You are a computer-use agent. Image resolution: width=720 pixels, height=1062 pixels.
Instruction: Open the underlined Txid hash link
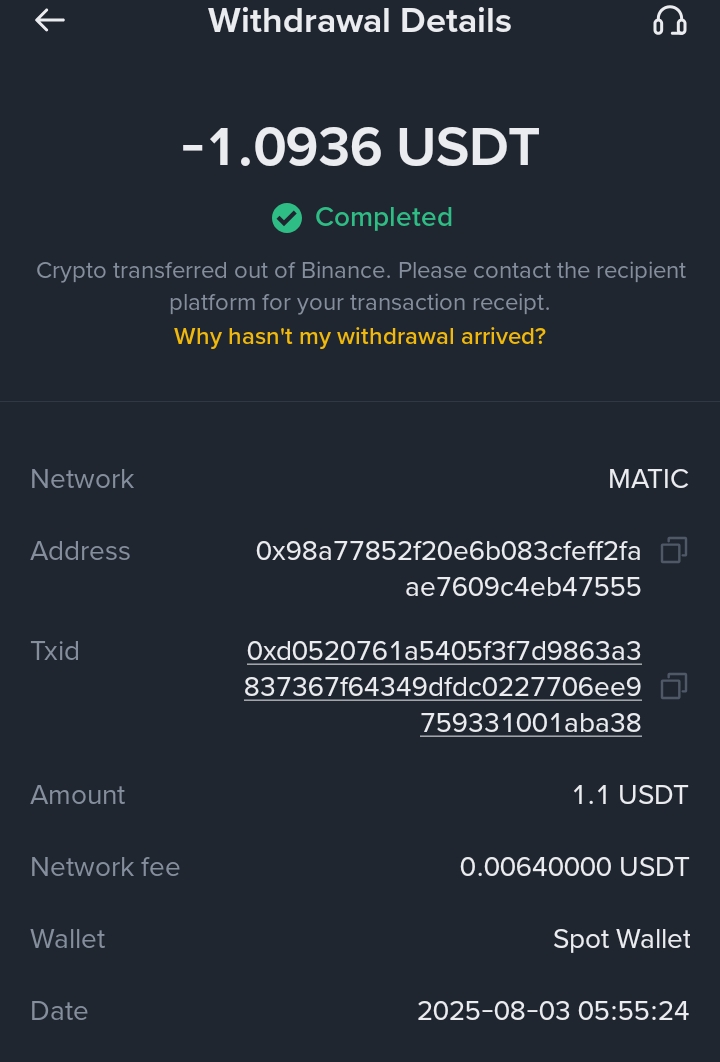click(x=443, y=687)
